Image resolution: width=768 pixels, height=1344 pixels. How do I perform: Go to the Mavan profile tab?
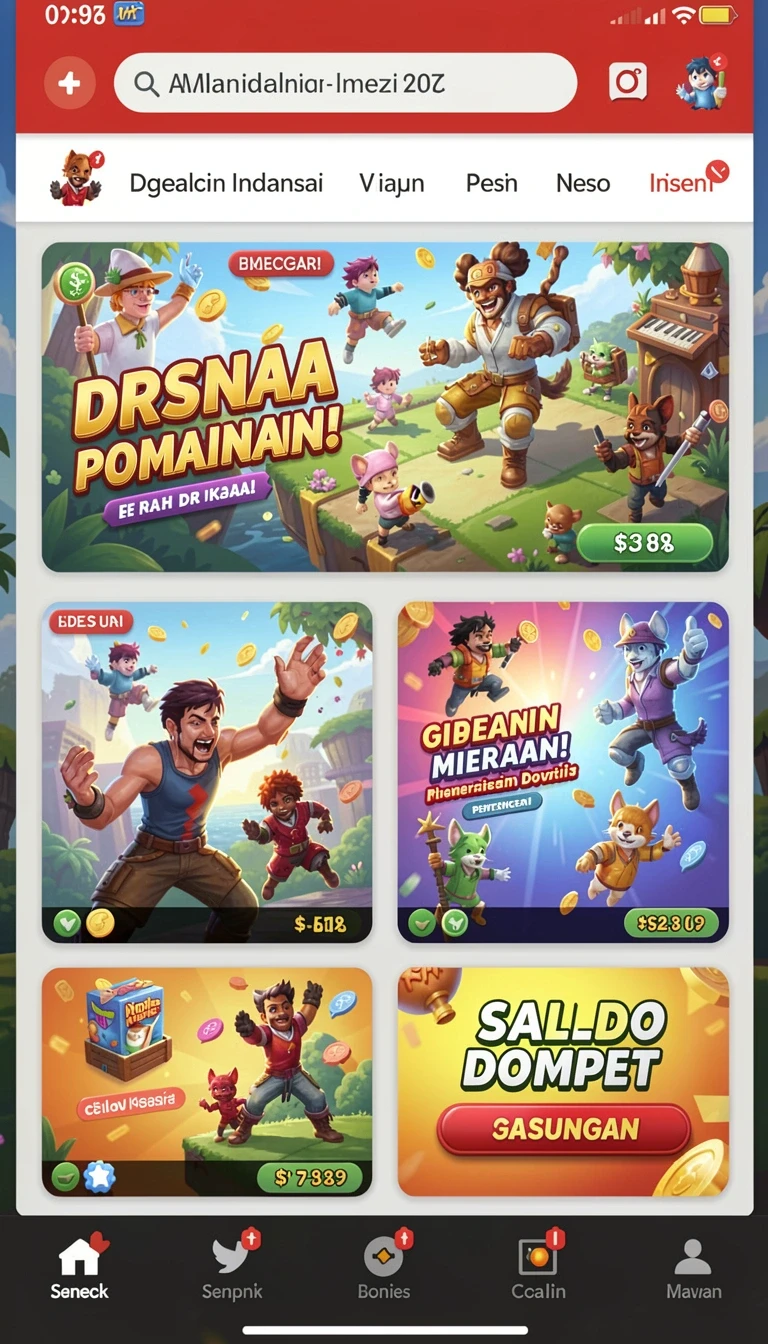point(694,1266)
